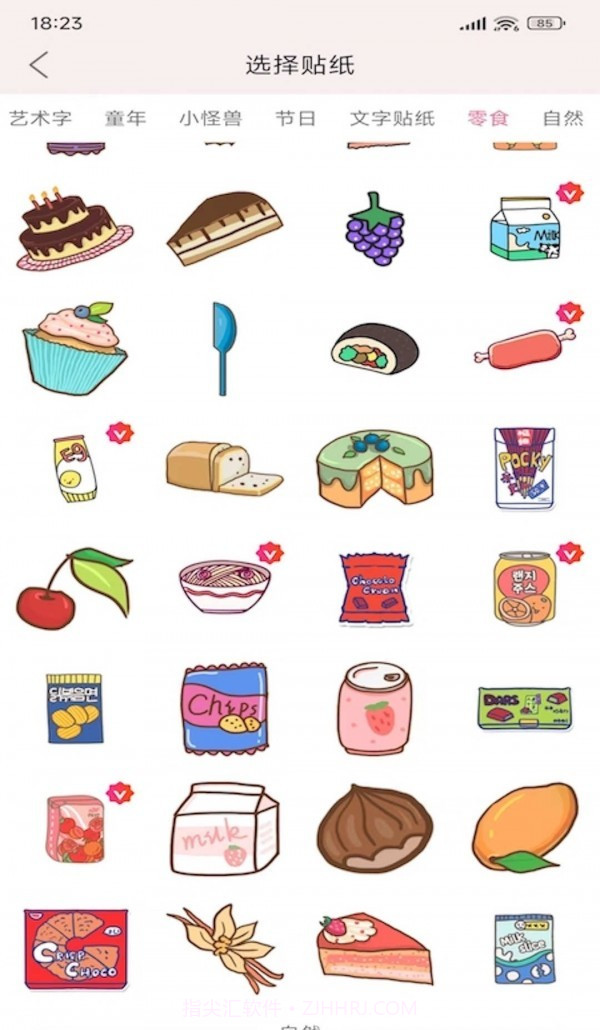
Task: Select the chocolate birthday cake sticker
Action: coord(73,230)
